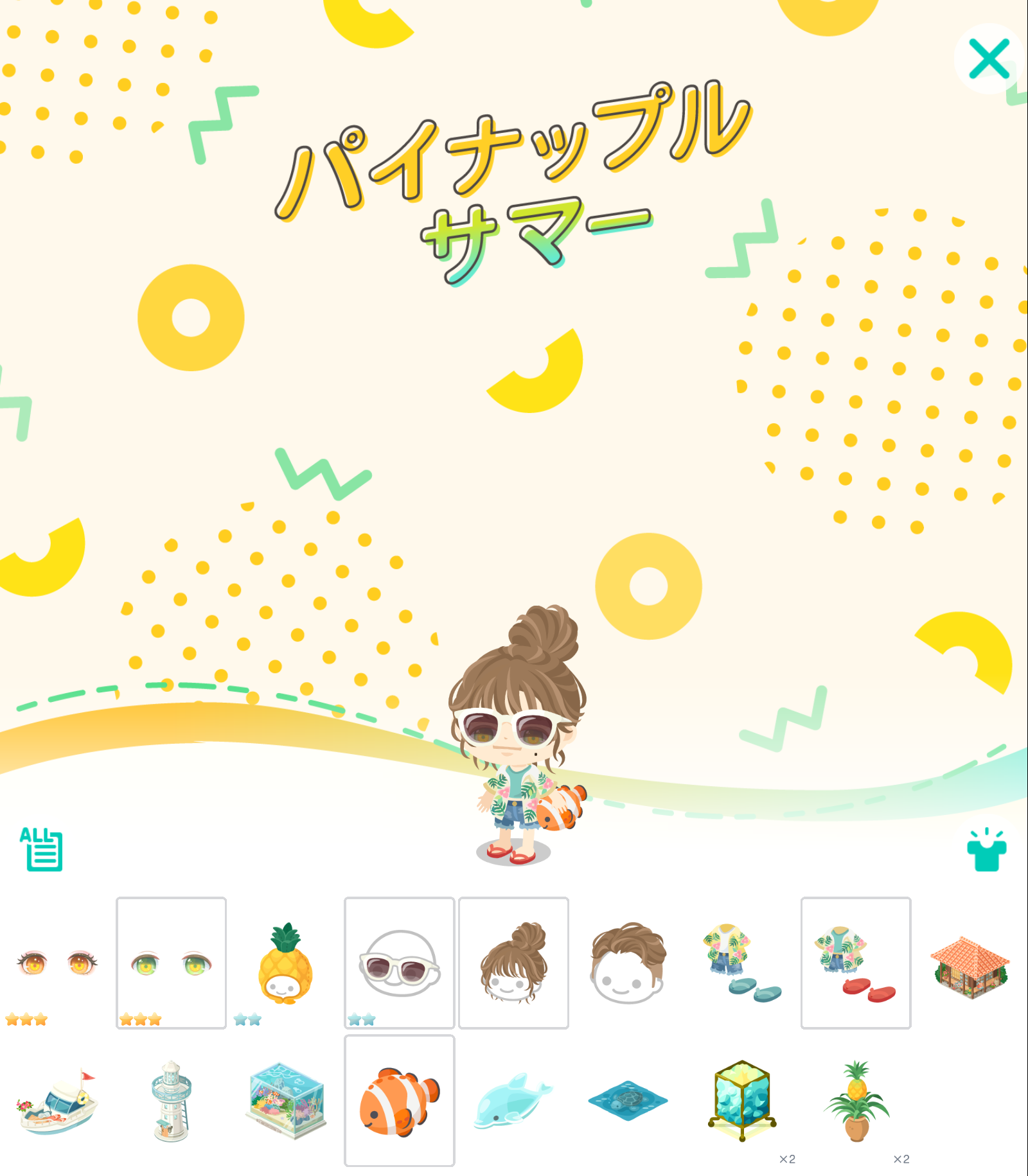Pick the bun hairstyle with bangs
Screen dimensions: 1028x1176
coord(513,963)
